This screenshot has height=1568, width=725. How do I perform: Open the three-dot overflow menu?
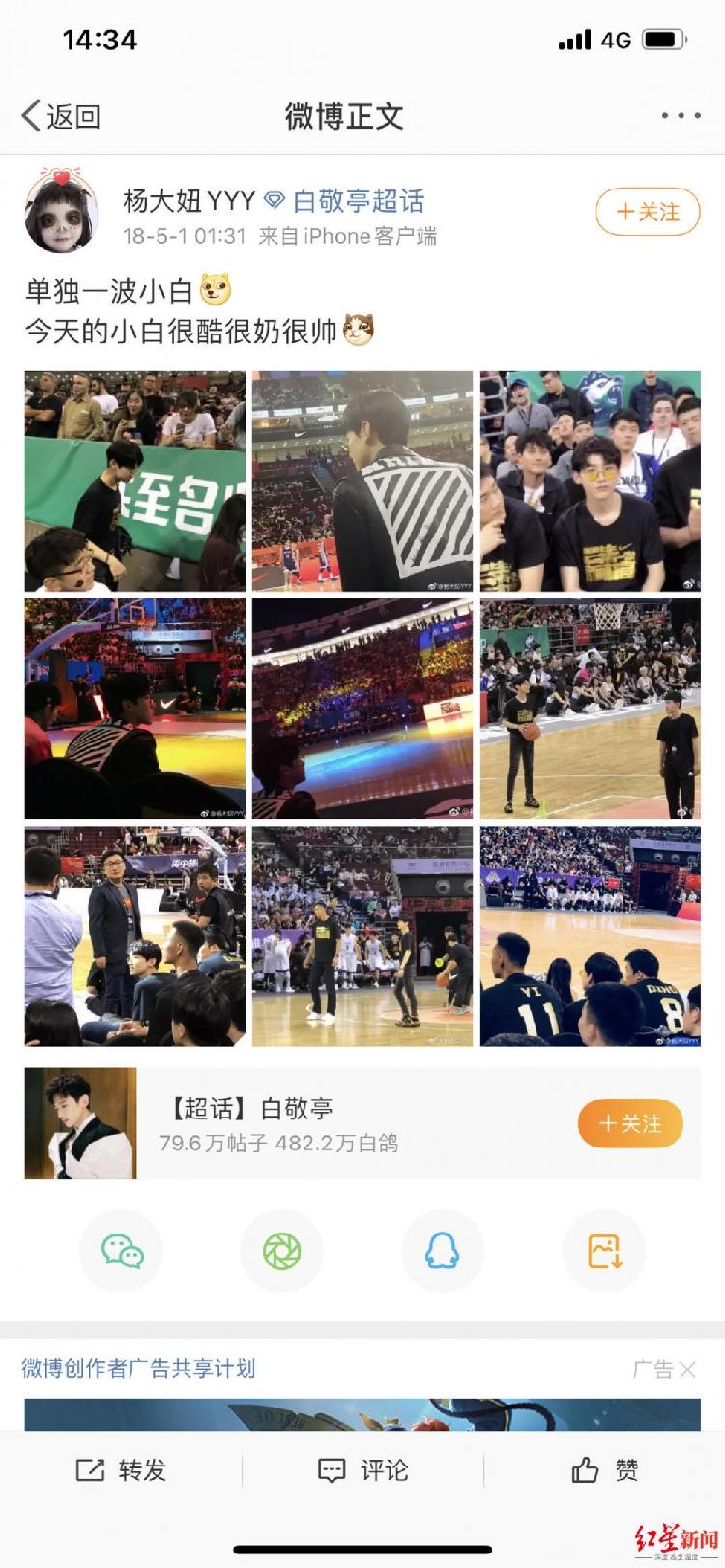(681, 116)
